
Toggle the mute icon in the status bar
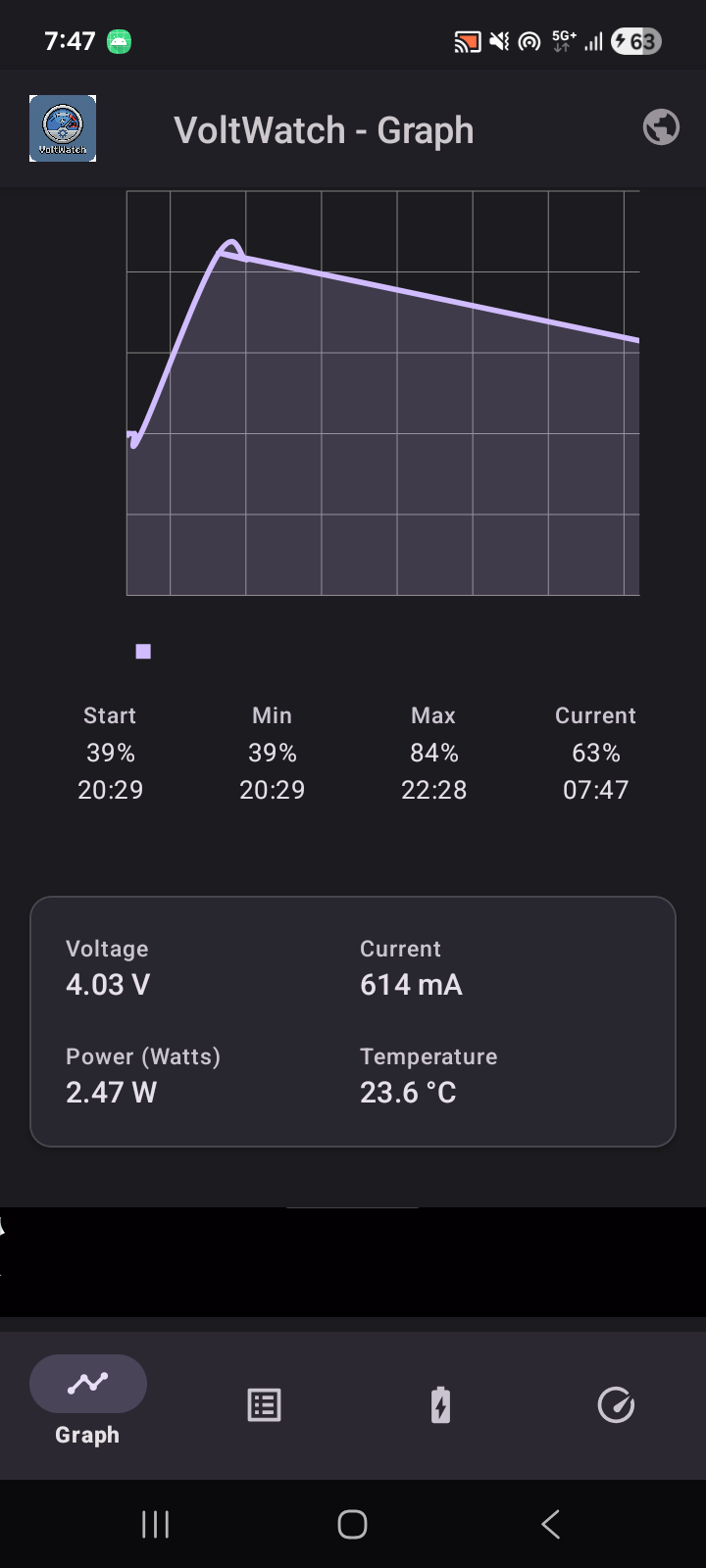tap(500, 41)
